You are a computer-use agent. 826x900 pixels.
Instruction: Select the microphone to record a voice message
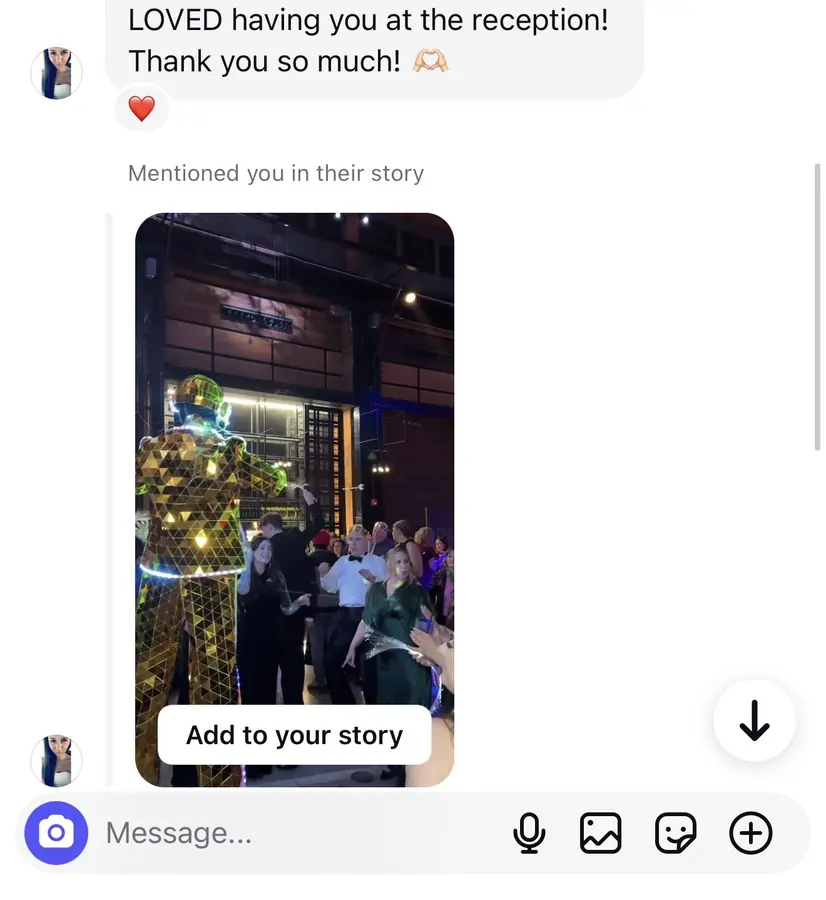tap(529, 832)
